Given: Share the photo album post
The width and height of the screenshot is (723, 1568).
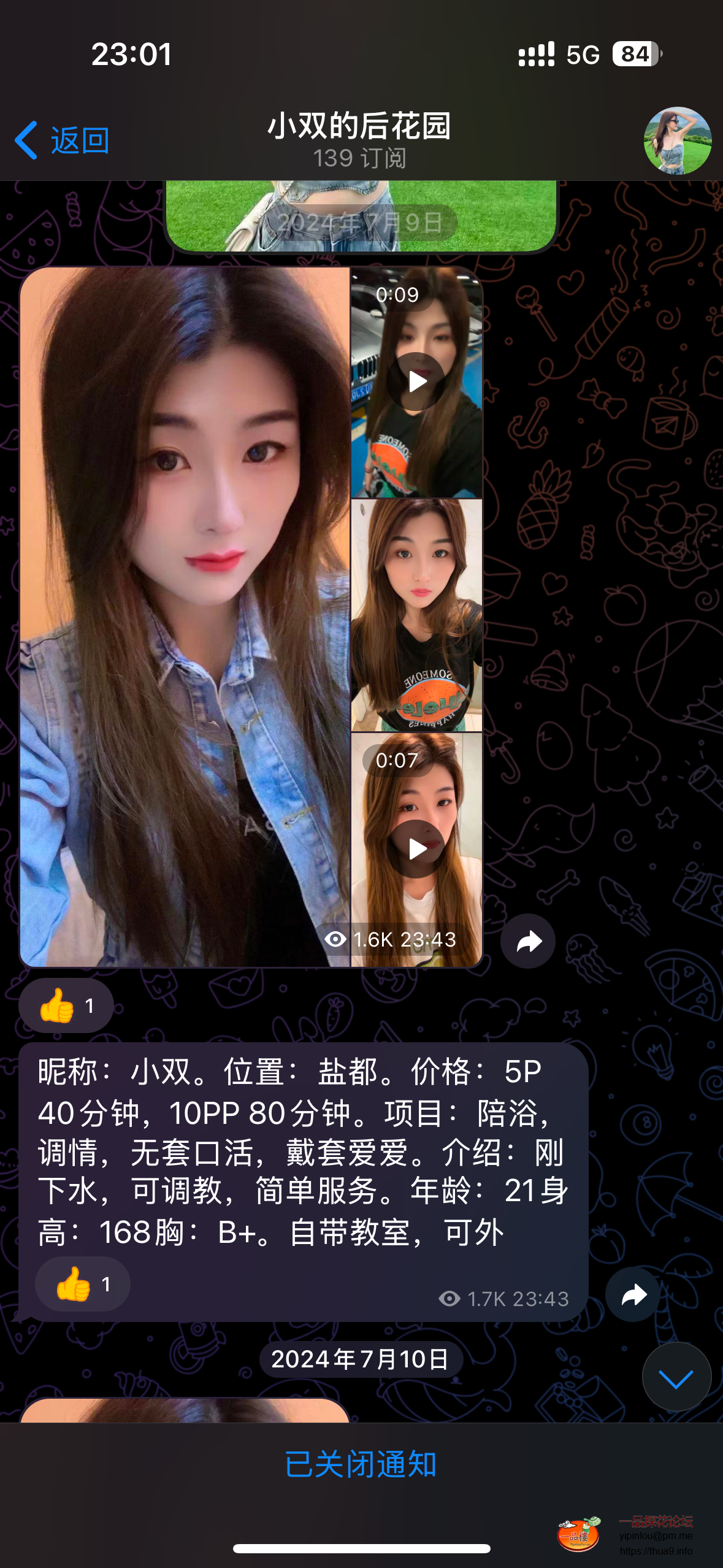Looking at the screenshot, I should tap(528, 941).
